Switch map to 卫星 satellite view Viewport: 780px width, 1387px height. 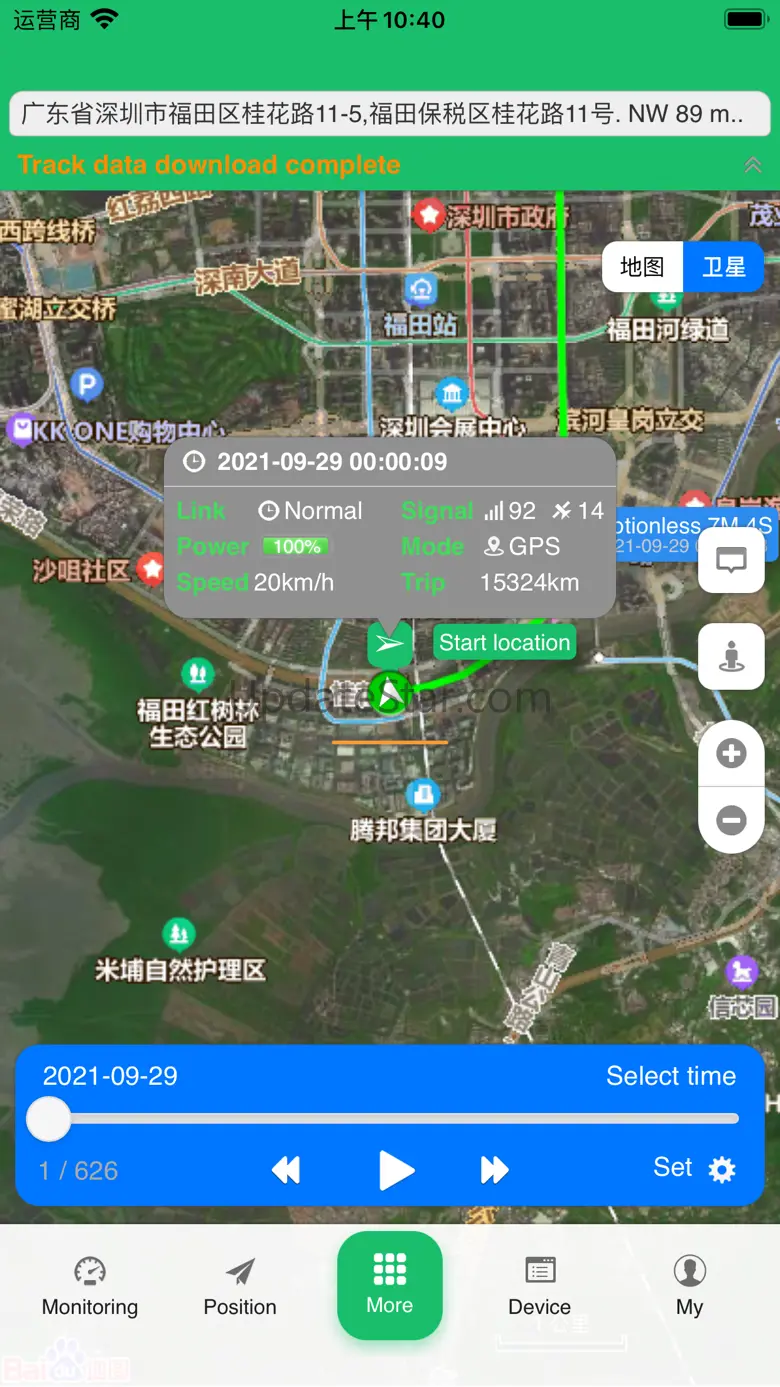tap(724, 266)
